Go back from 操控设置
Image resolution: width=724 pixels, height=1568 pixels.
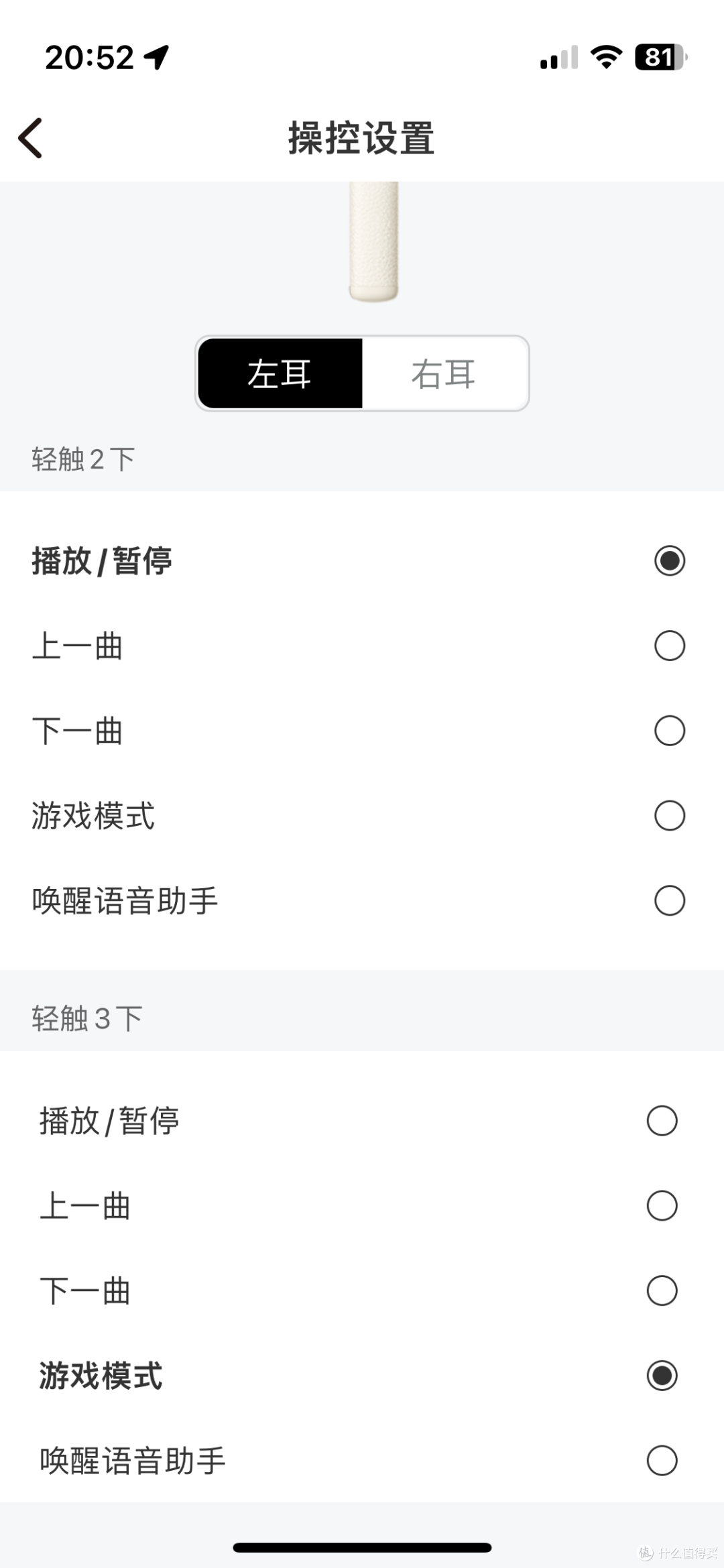point(30,138)
